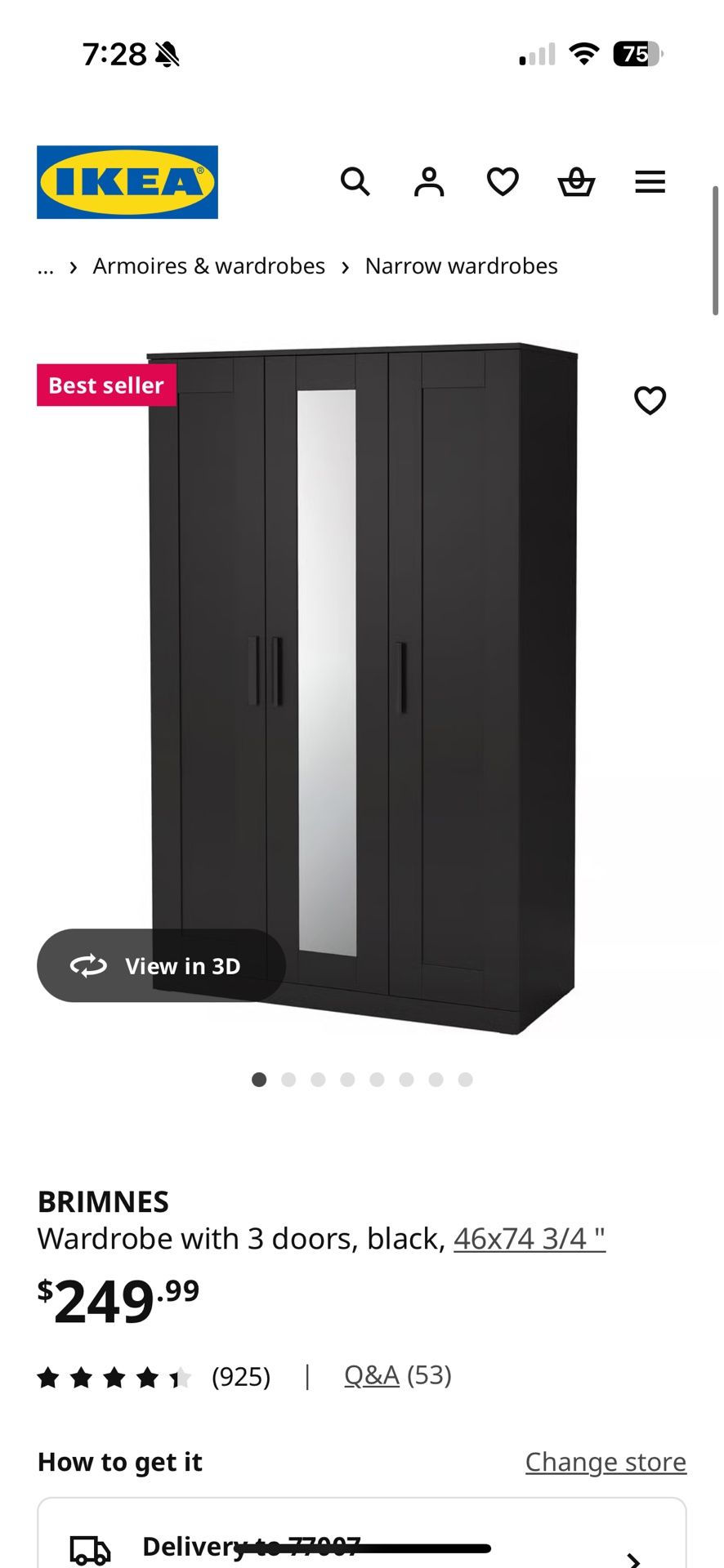Screen dimensions: 724x1568
Task: Select the third carousel dot indicator
Action: 318,1079
